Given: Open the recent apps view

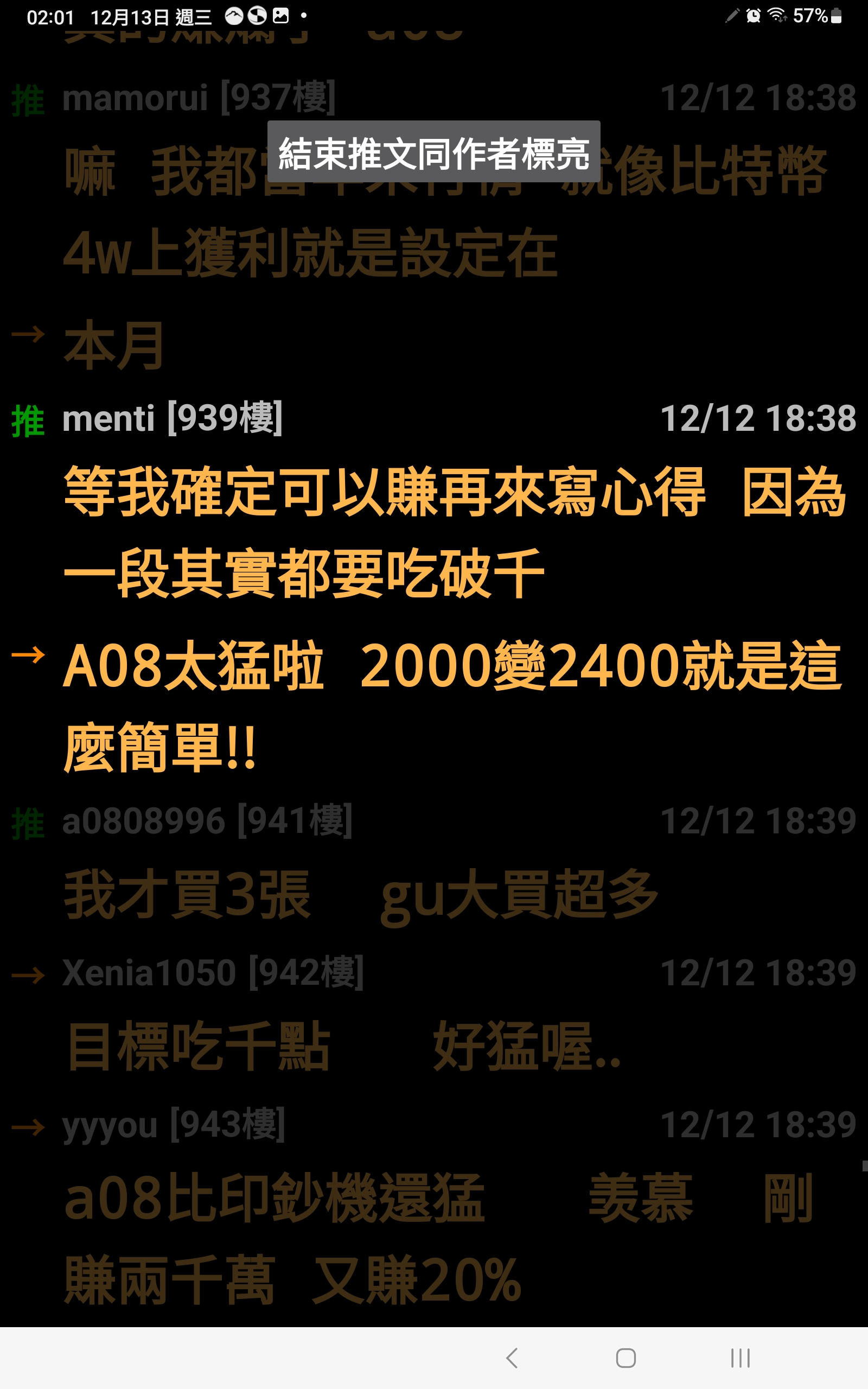Looking at the screenshot, I should point(741,1358).
